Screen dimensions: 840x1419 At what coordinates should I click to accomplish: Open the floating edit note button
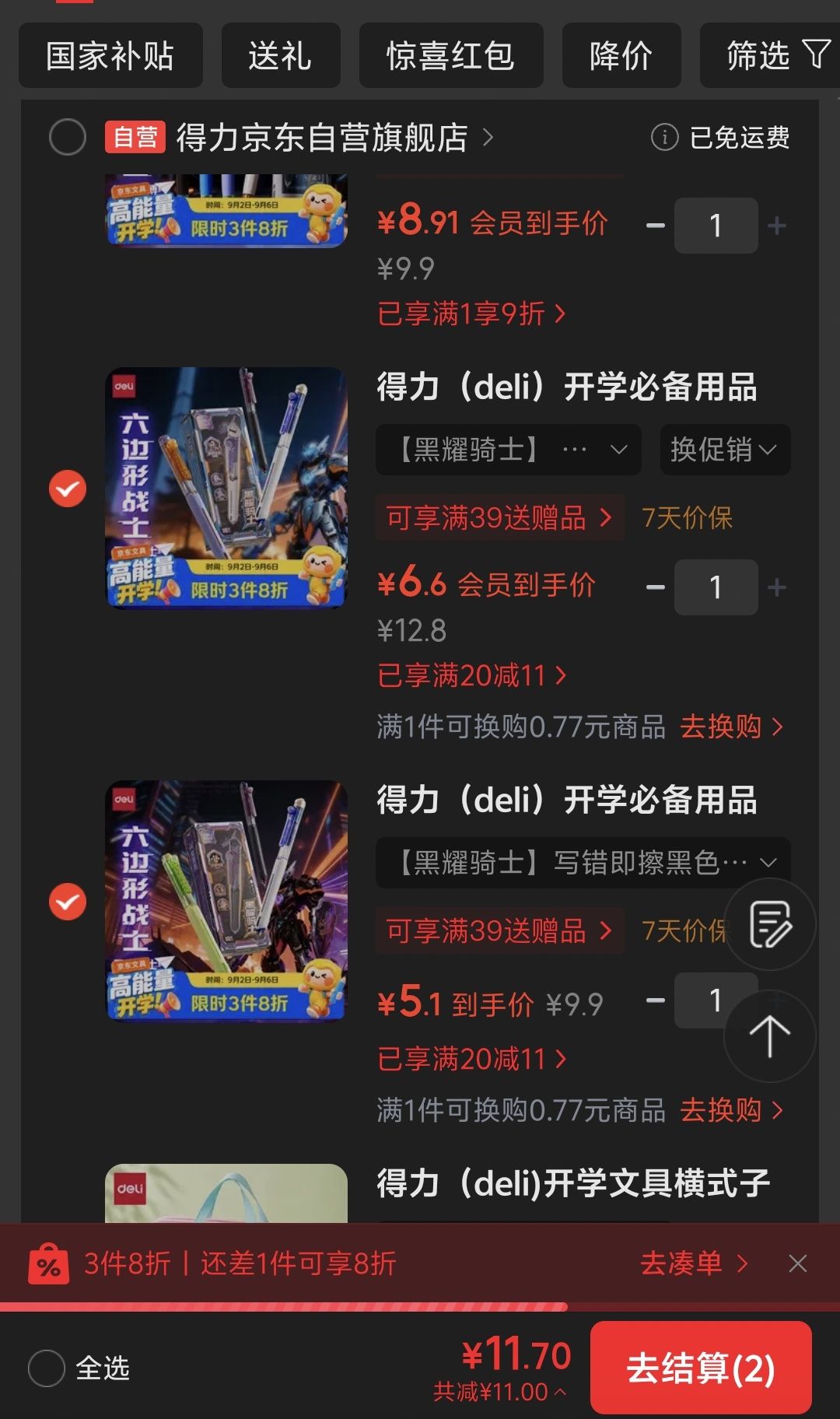[770, 924]
